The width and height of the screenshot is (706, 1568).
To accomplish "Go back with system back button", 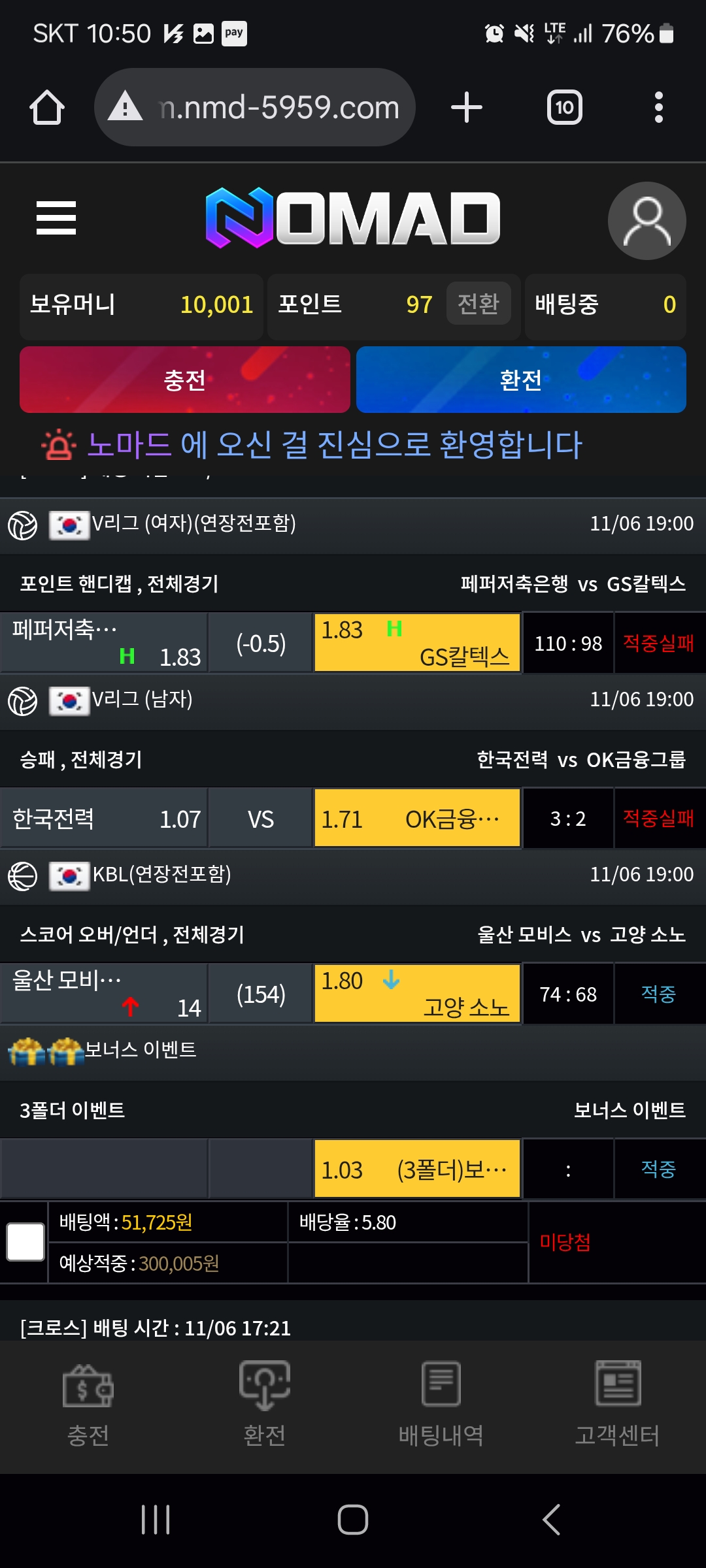I will click(x=551, y=1519).
